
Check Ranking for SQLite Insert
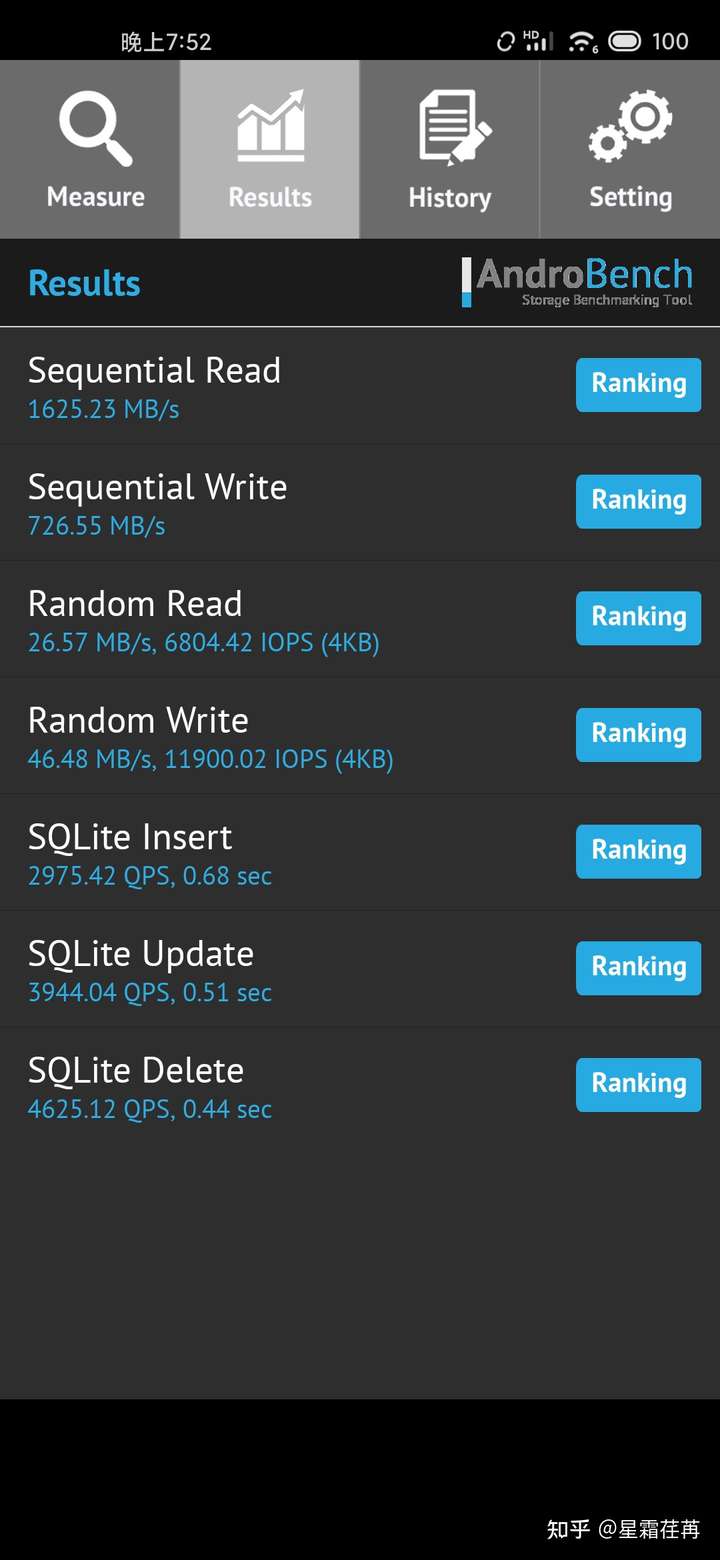coord(638,851)
